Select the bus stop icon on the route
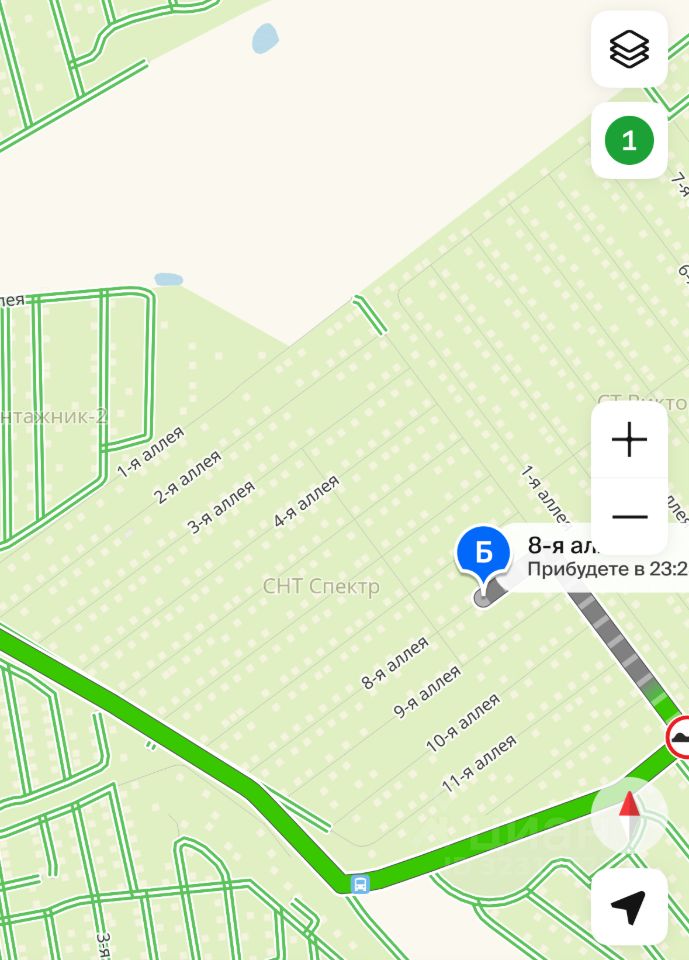 pos(359,884)
